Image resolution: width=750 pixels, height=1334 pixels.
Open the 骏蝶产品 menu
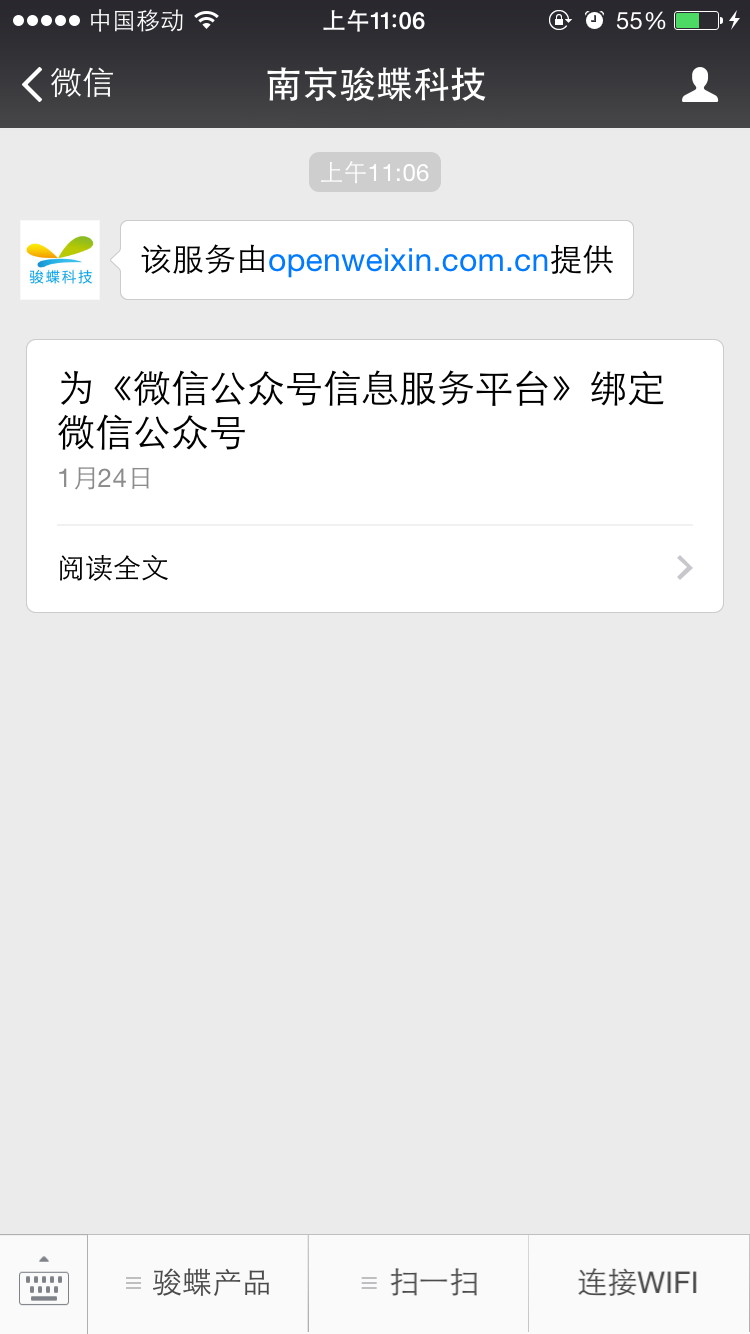point(198,1283)
